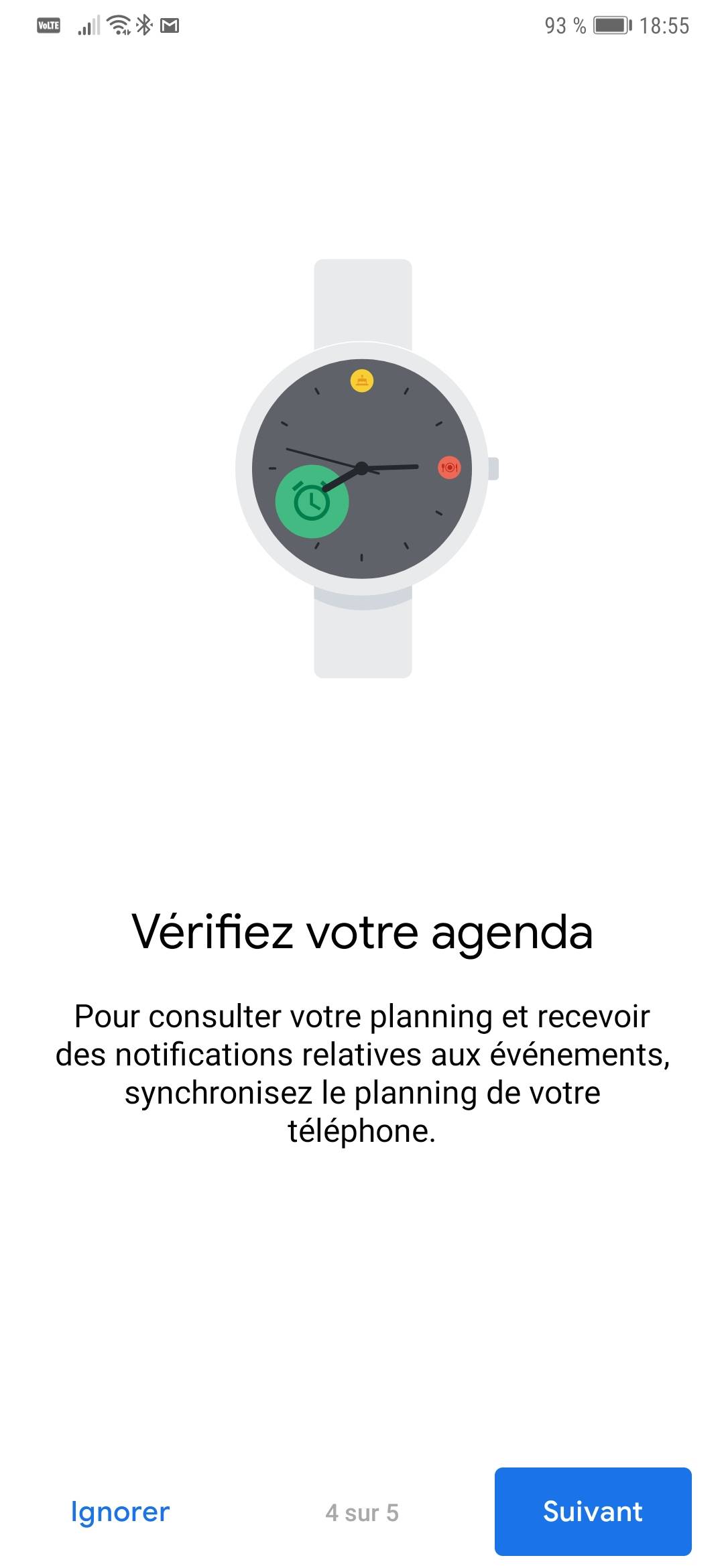Skip this step with Ignorer

click(120, 1512)
